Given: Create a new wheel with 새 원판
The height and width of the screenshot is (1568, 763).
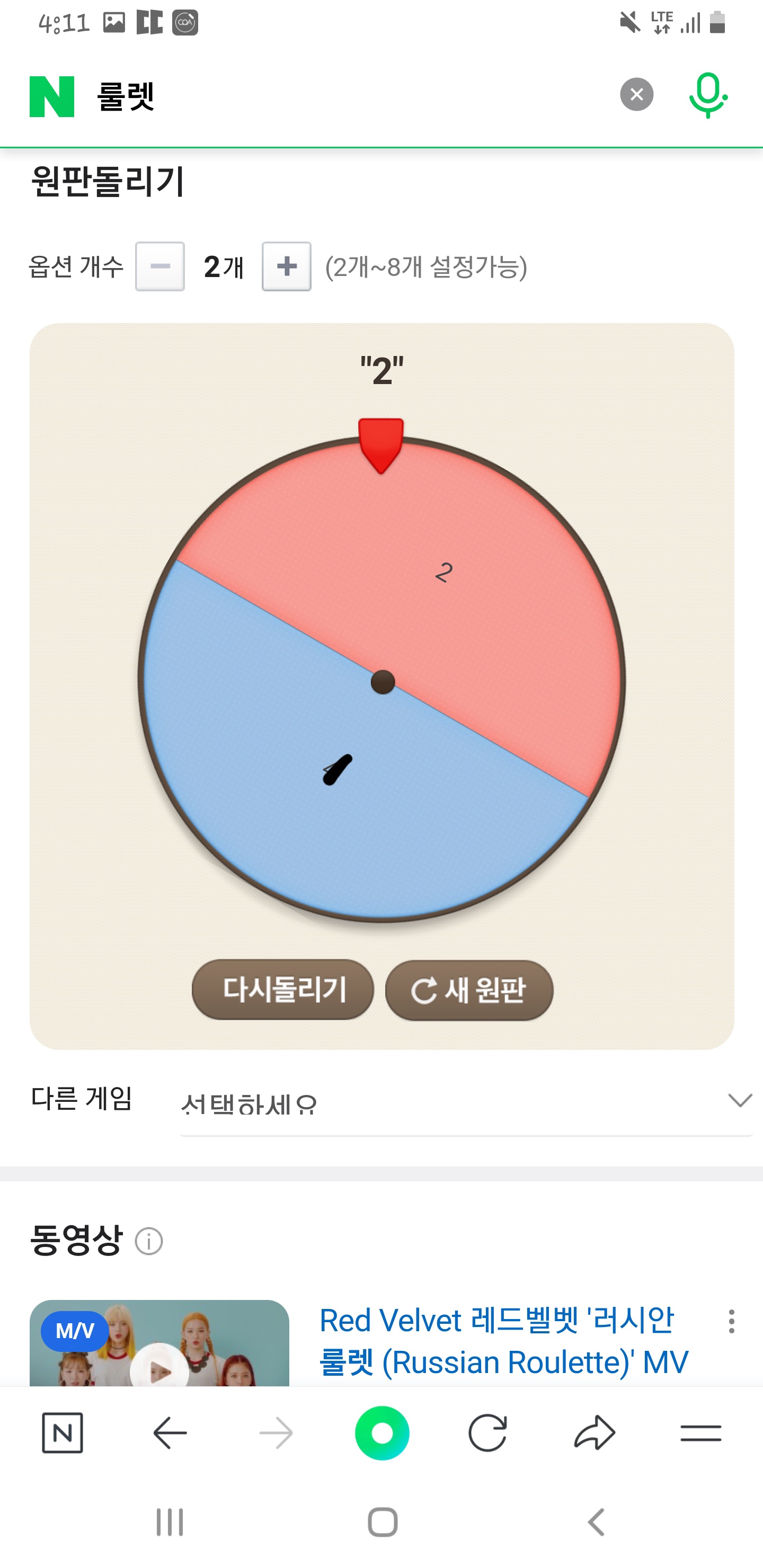Looking at the screenshot, I should (469, 990).
